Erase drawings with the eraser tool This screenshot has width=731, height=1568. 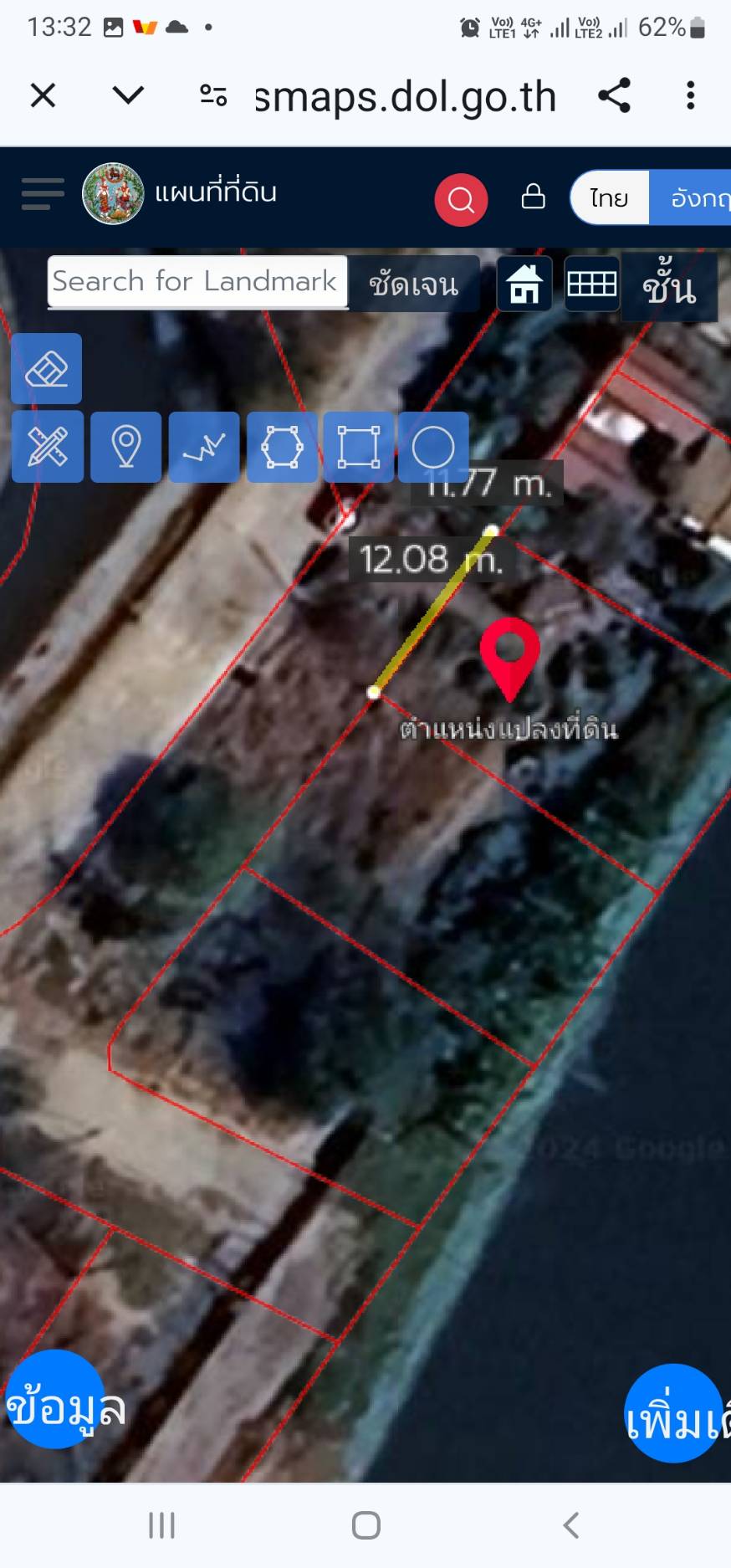pos(47,369)
